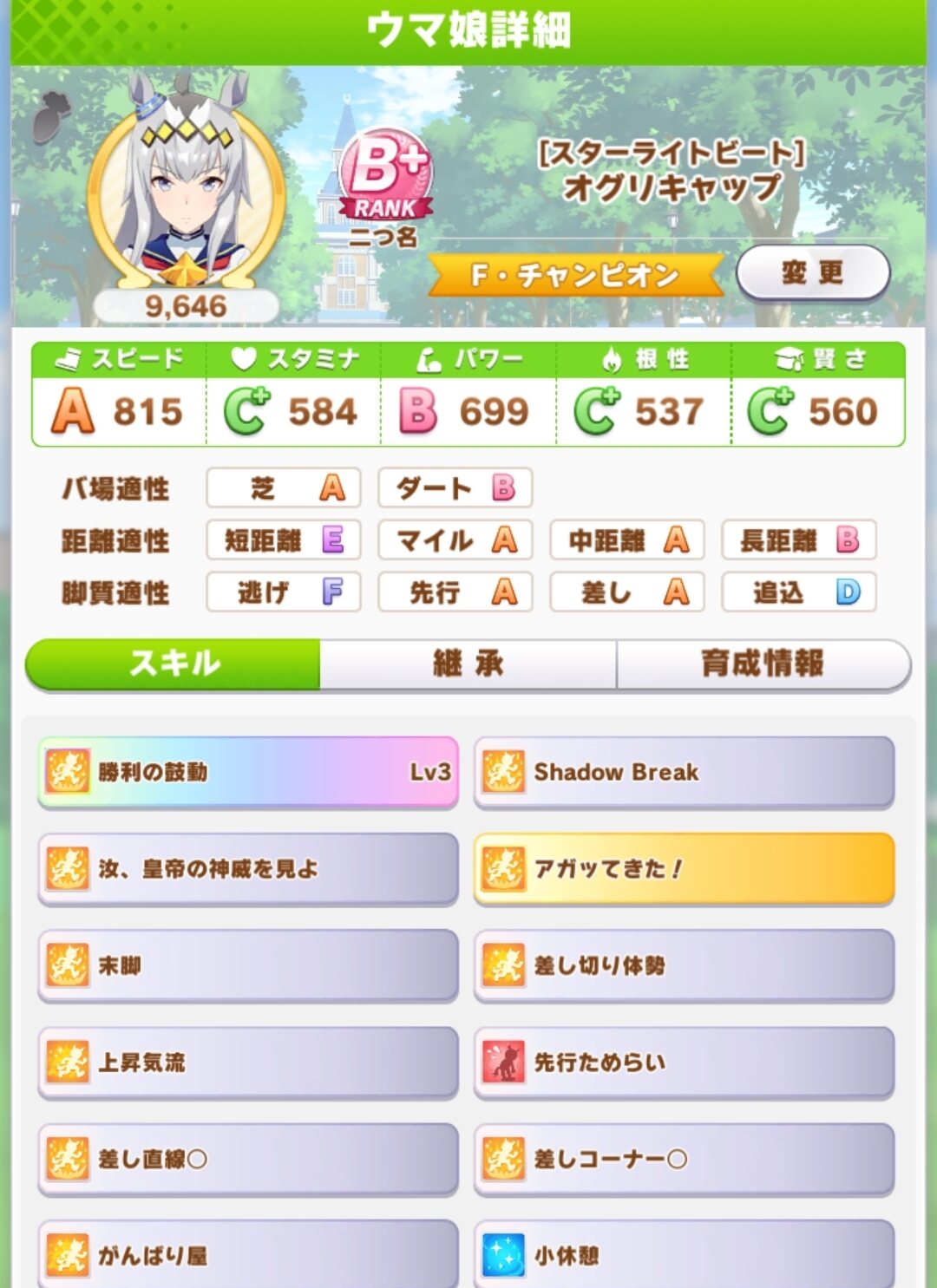937x1288 pixels.
Task: Tap the 変更 button beside the title
Action: (812, 273)
